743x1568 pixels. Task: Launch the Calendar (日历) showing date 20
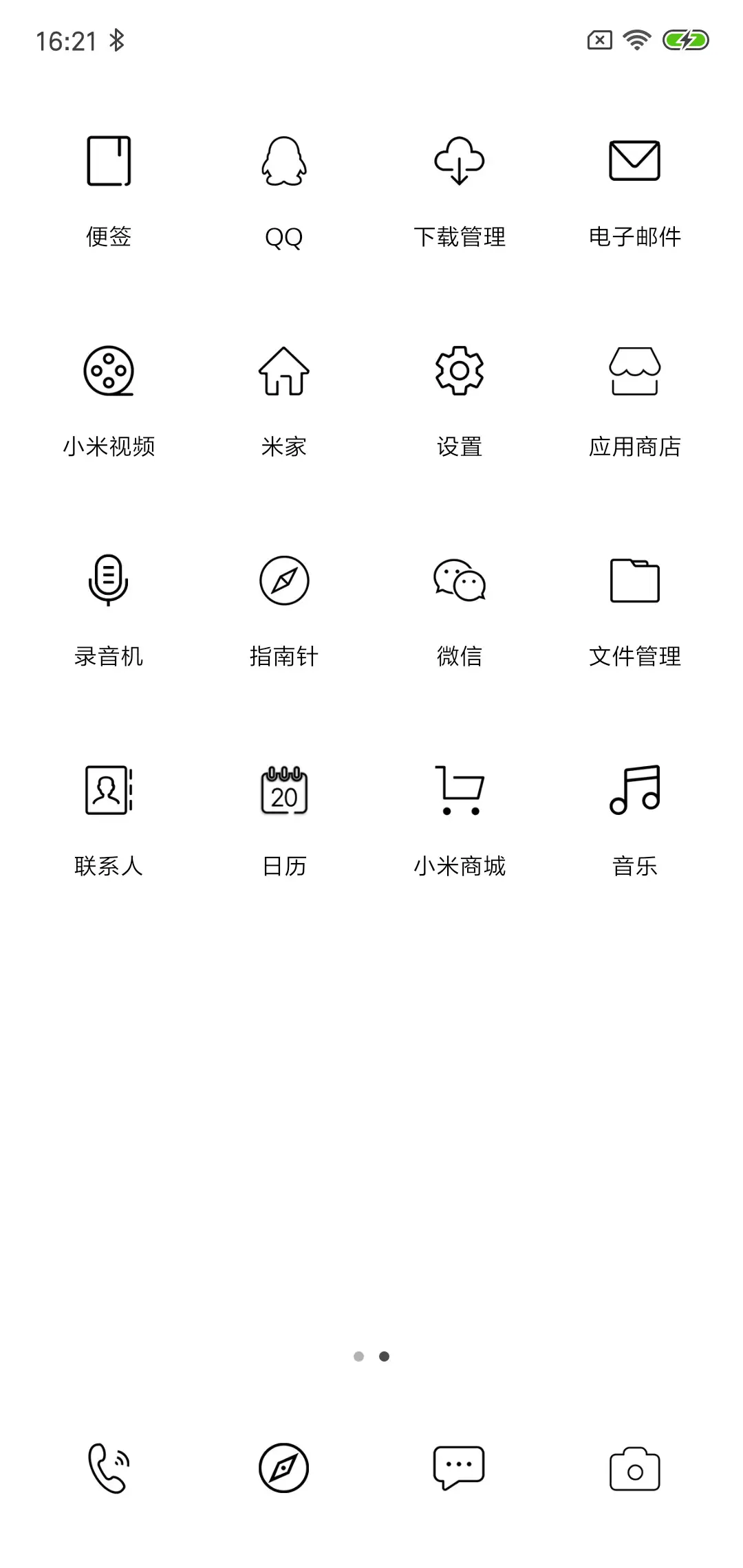click(284, 792)
